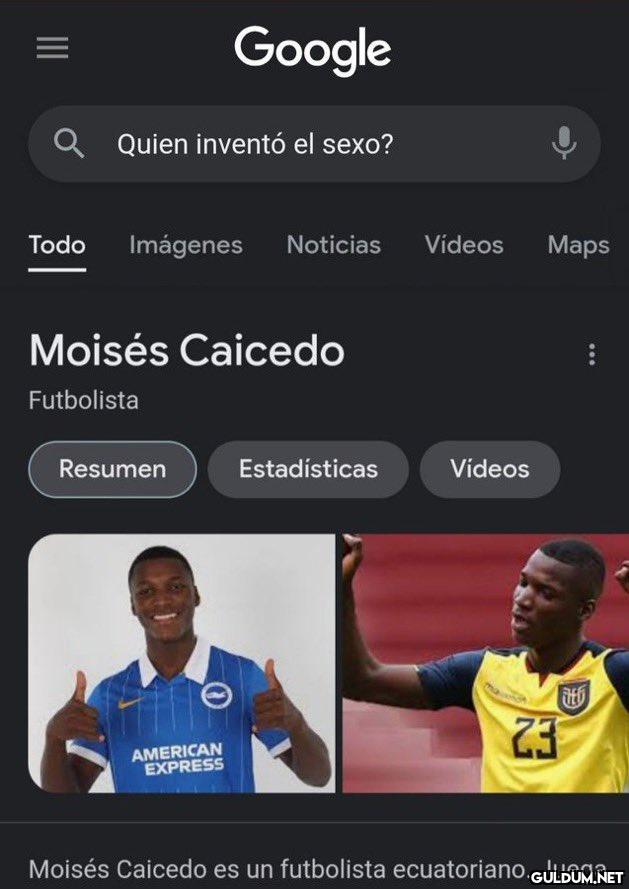Select the Resumen chip

[112, 469]
